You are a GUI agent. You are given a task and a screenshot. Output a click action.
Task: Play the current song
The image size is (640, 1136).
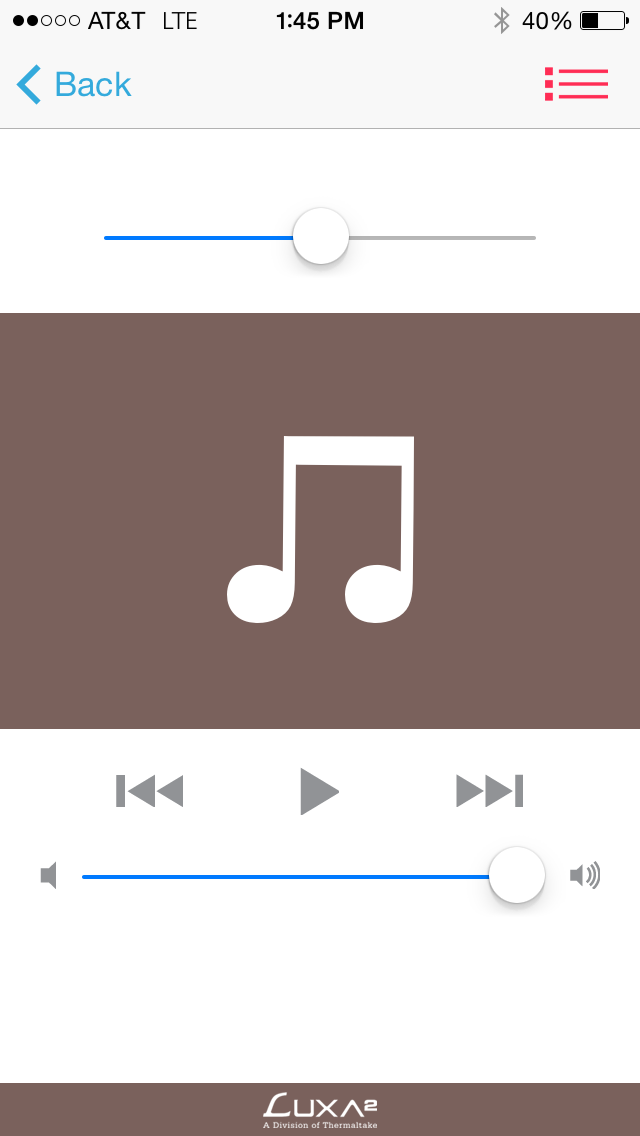(x=320, y=791)
